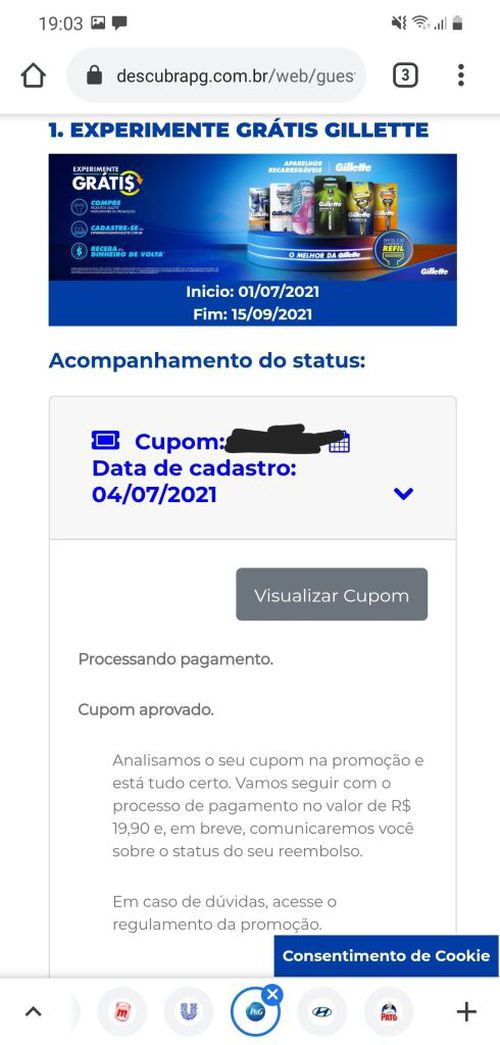
Task: Open the tab switcher showing 3 tabs
Action: point(405,76)
